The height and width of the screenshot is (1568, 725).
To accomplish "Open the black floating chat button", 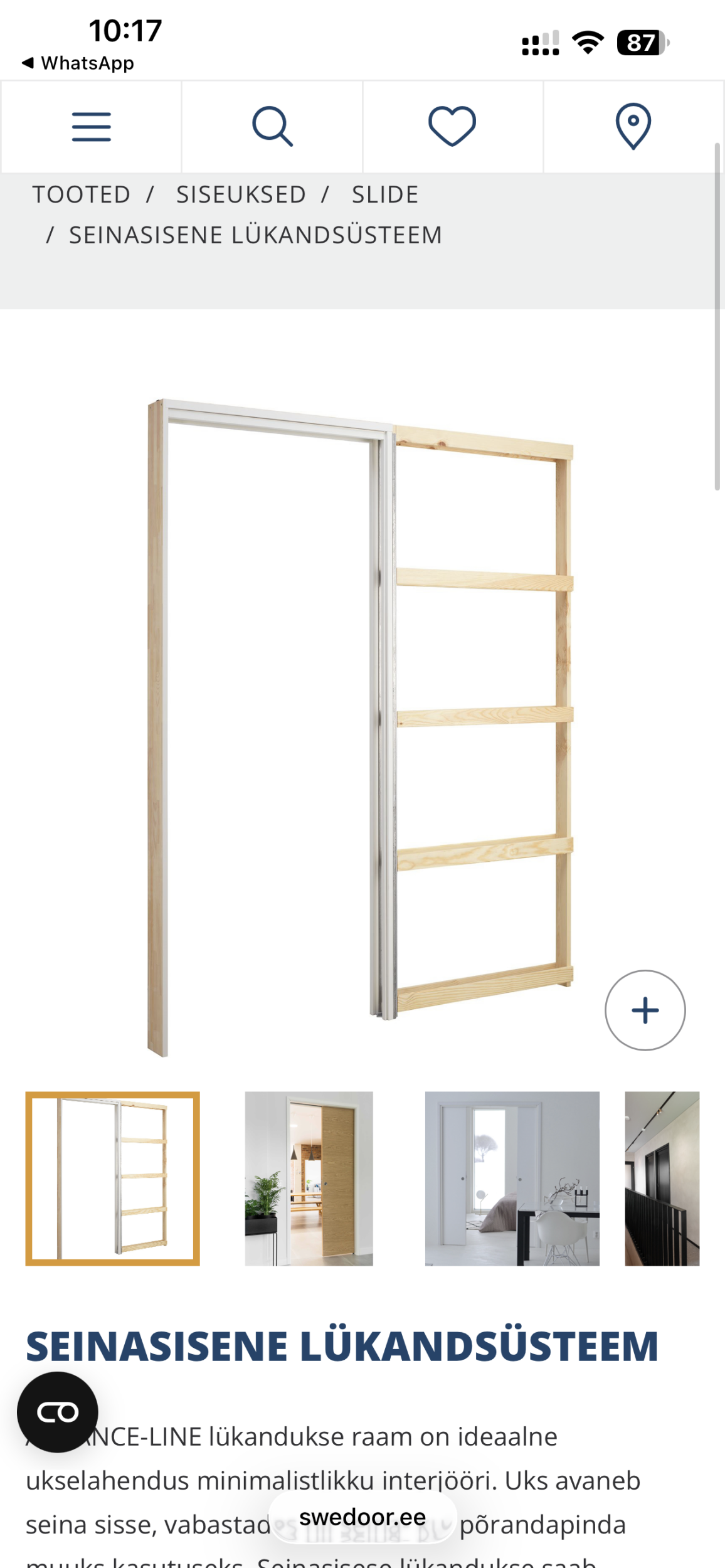I will point(58,1412).
